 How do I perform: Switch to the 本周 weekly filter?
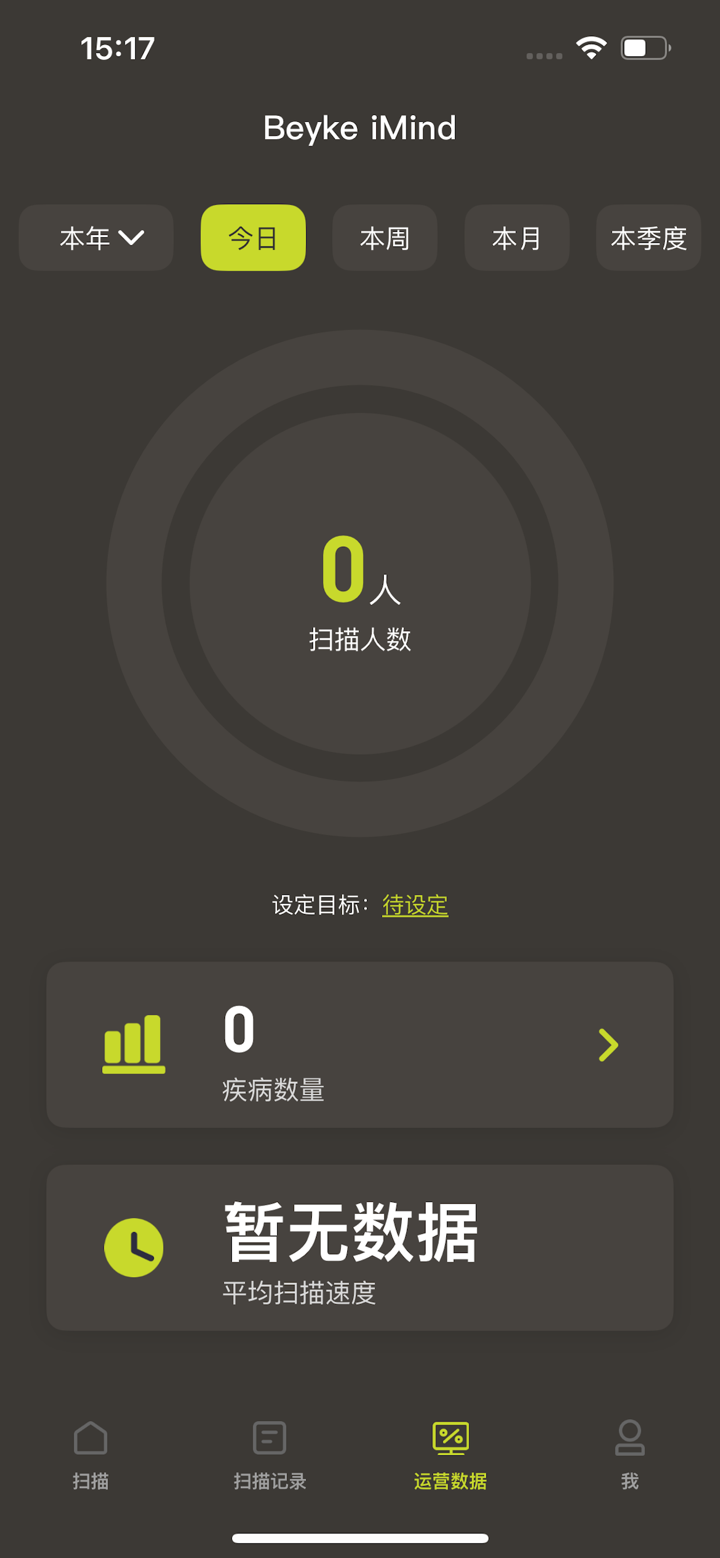point(384,238)
